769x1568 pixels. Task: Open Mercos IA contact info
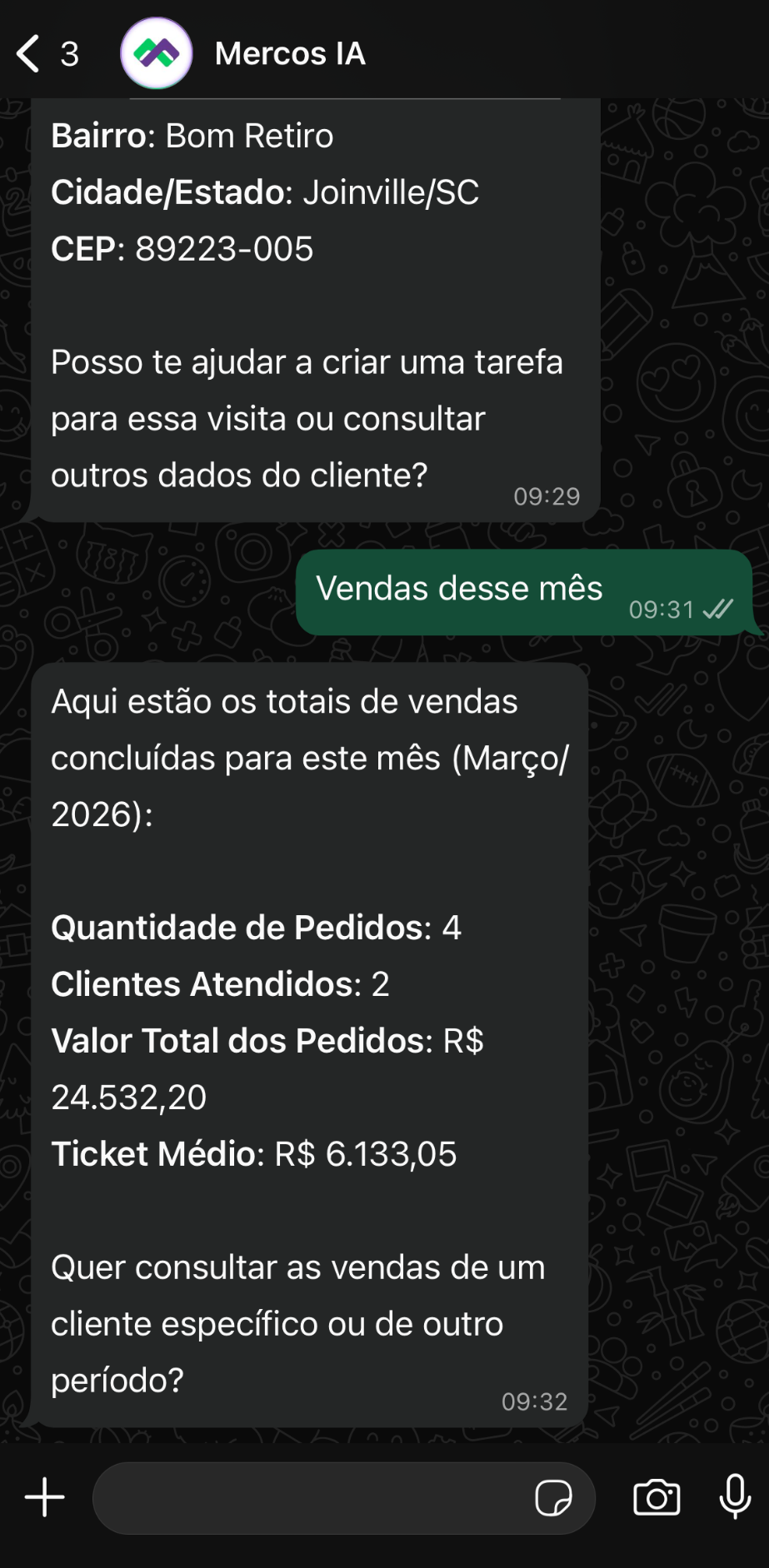[289, 54]
